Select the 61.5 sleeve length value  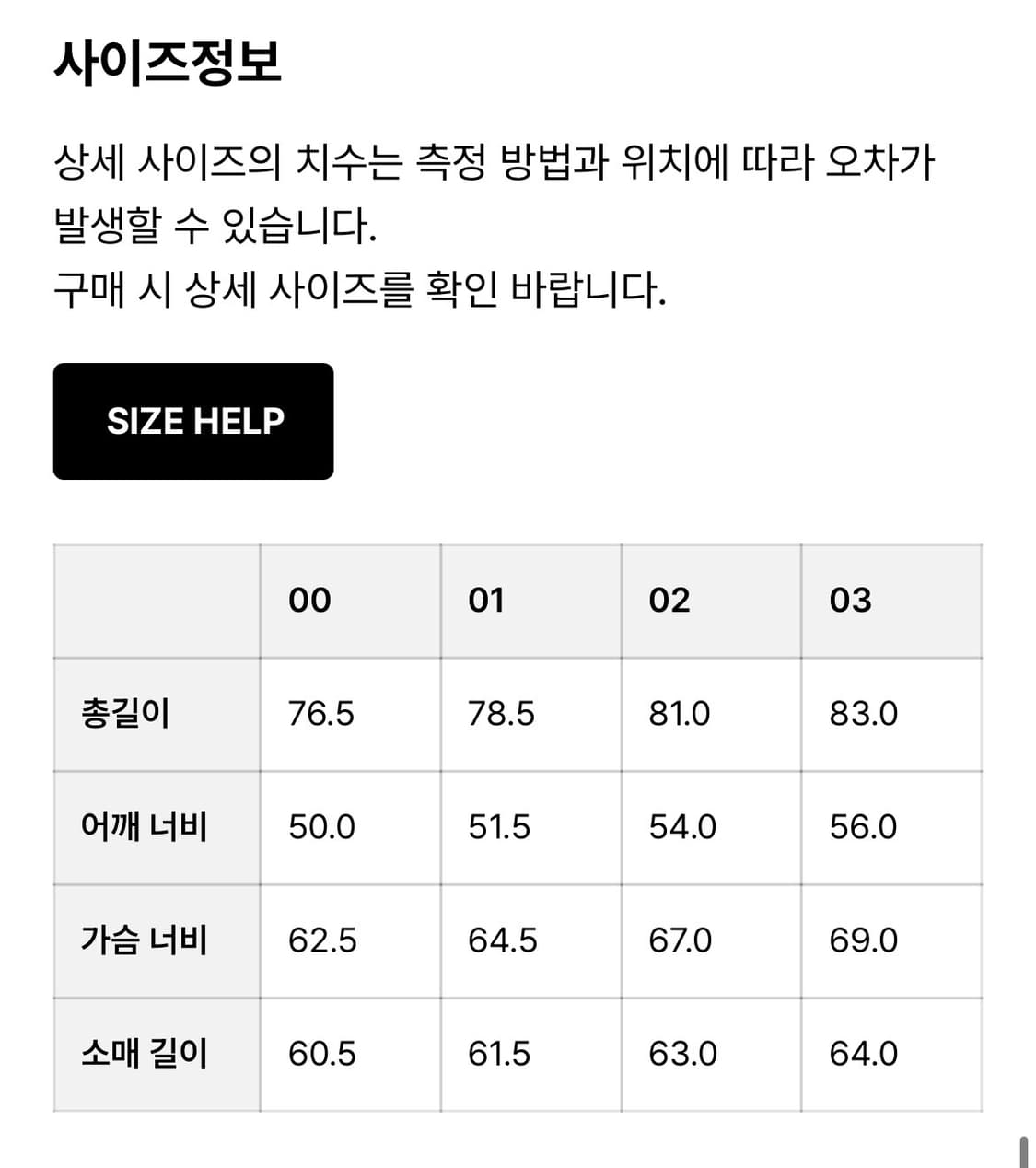point(497,1054)
